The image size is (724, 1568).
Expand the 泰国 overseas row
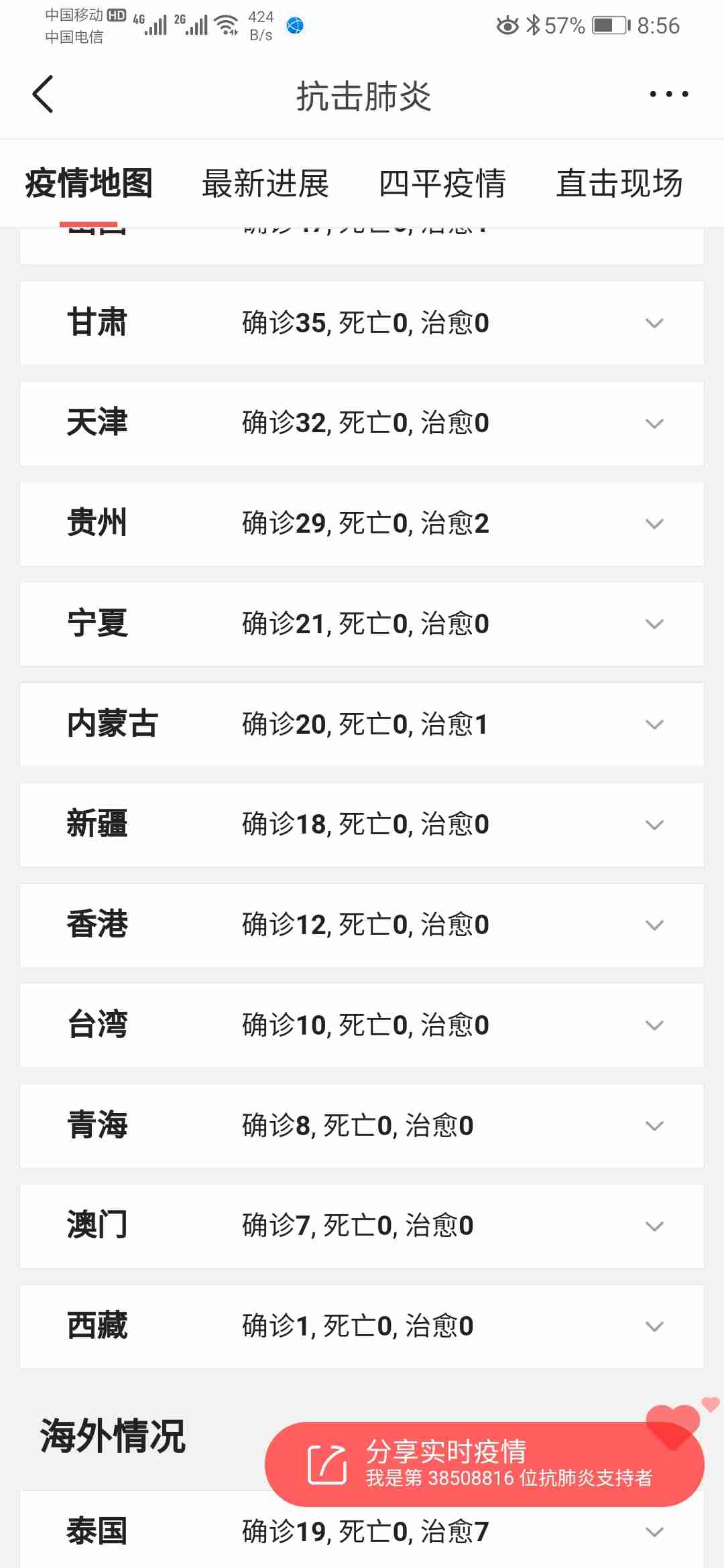(654, 1532)
